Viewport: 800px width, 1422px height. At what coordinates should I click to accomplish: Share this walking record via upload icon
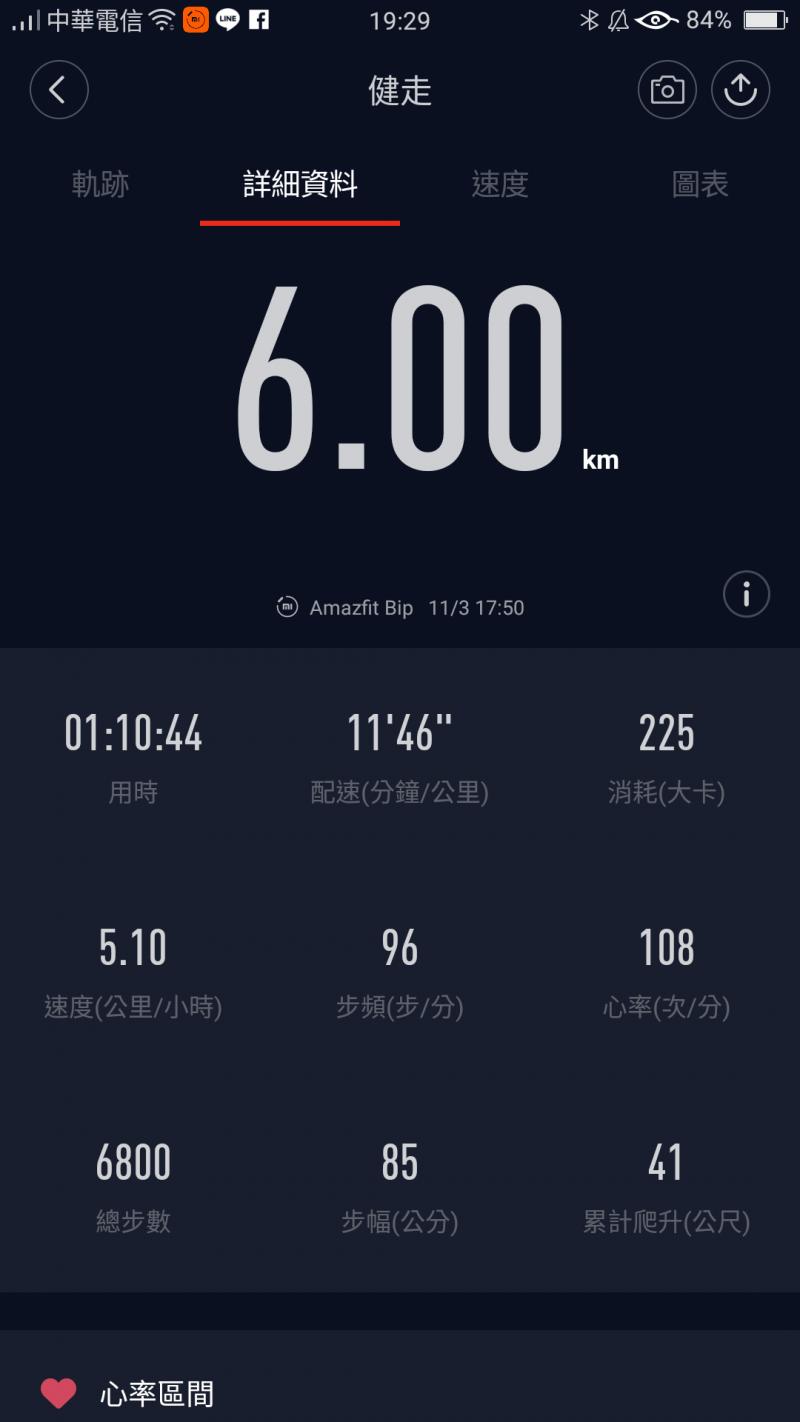pyautogui.click(x=740, y=90)
